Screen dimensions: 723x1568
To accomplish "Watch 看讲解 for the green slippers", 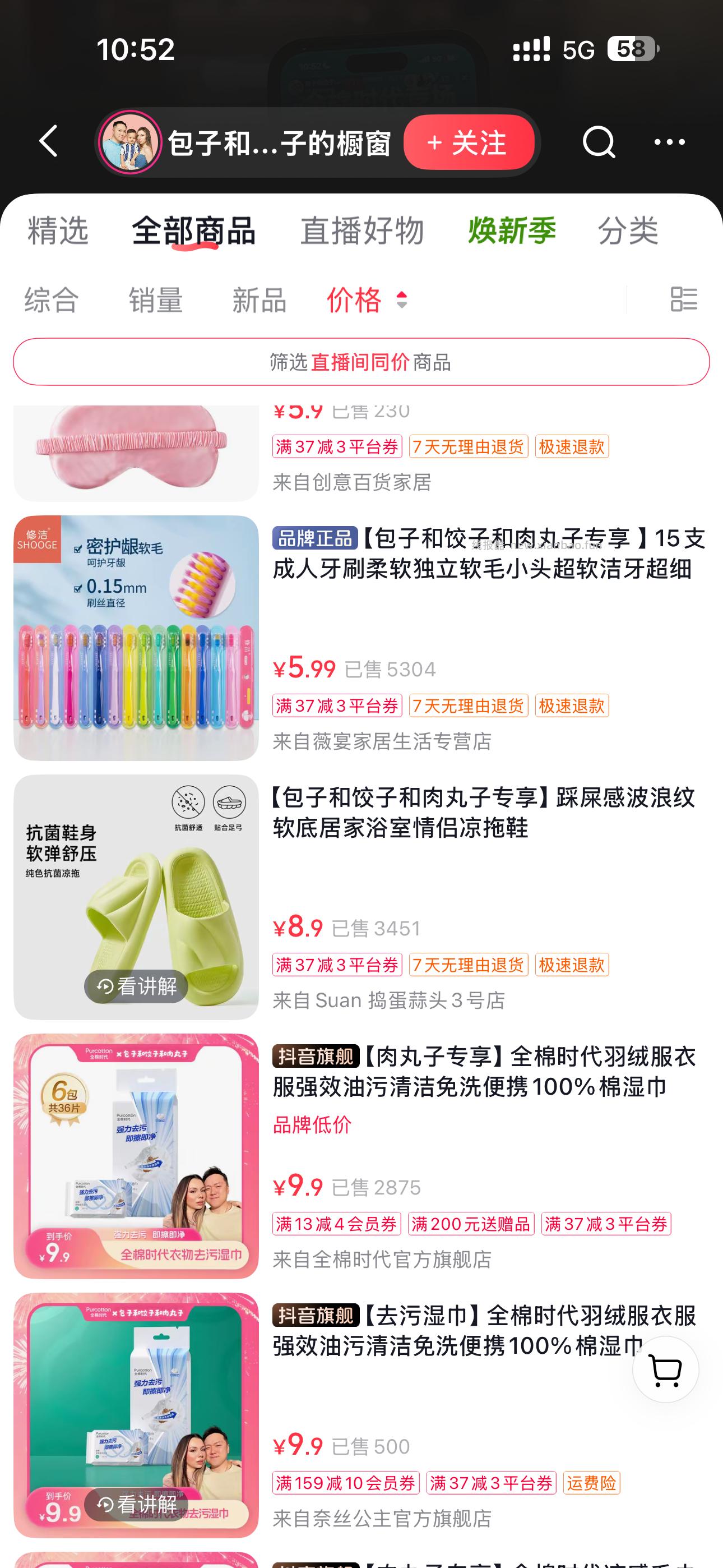I will [136, 986].
